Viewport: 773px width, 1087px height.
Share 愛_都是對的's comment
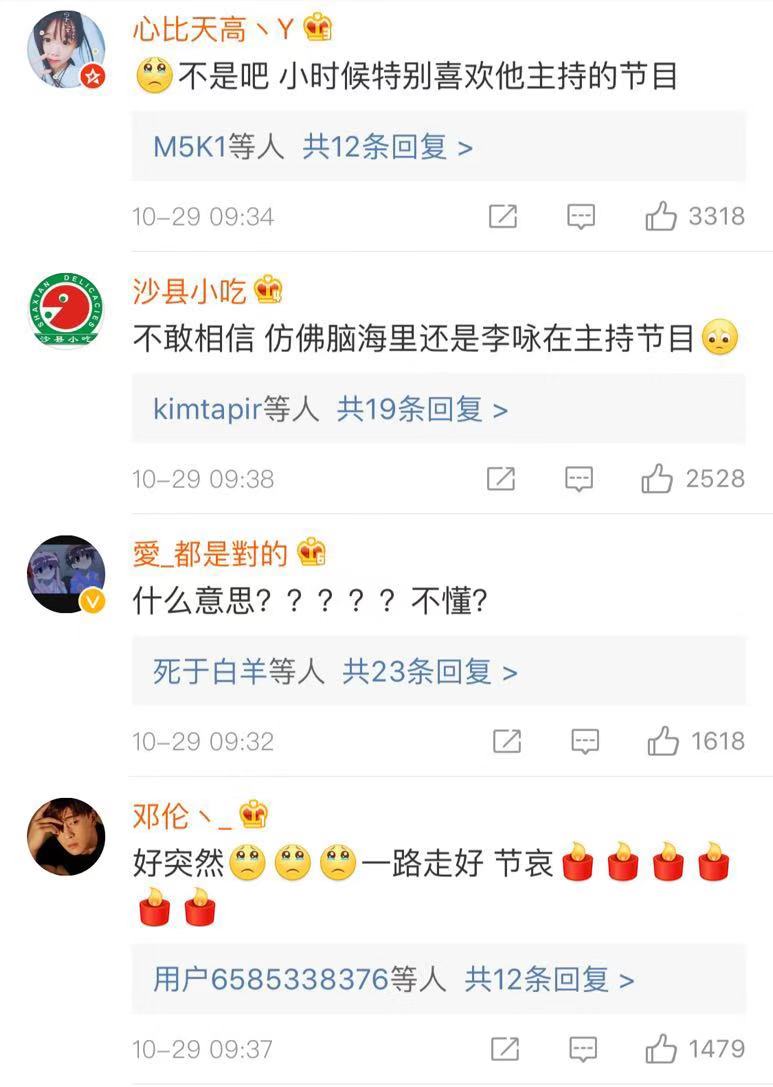(x=507, y=741)
